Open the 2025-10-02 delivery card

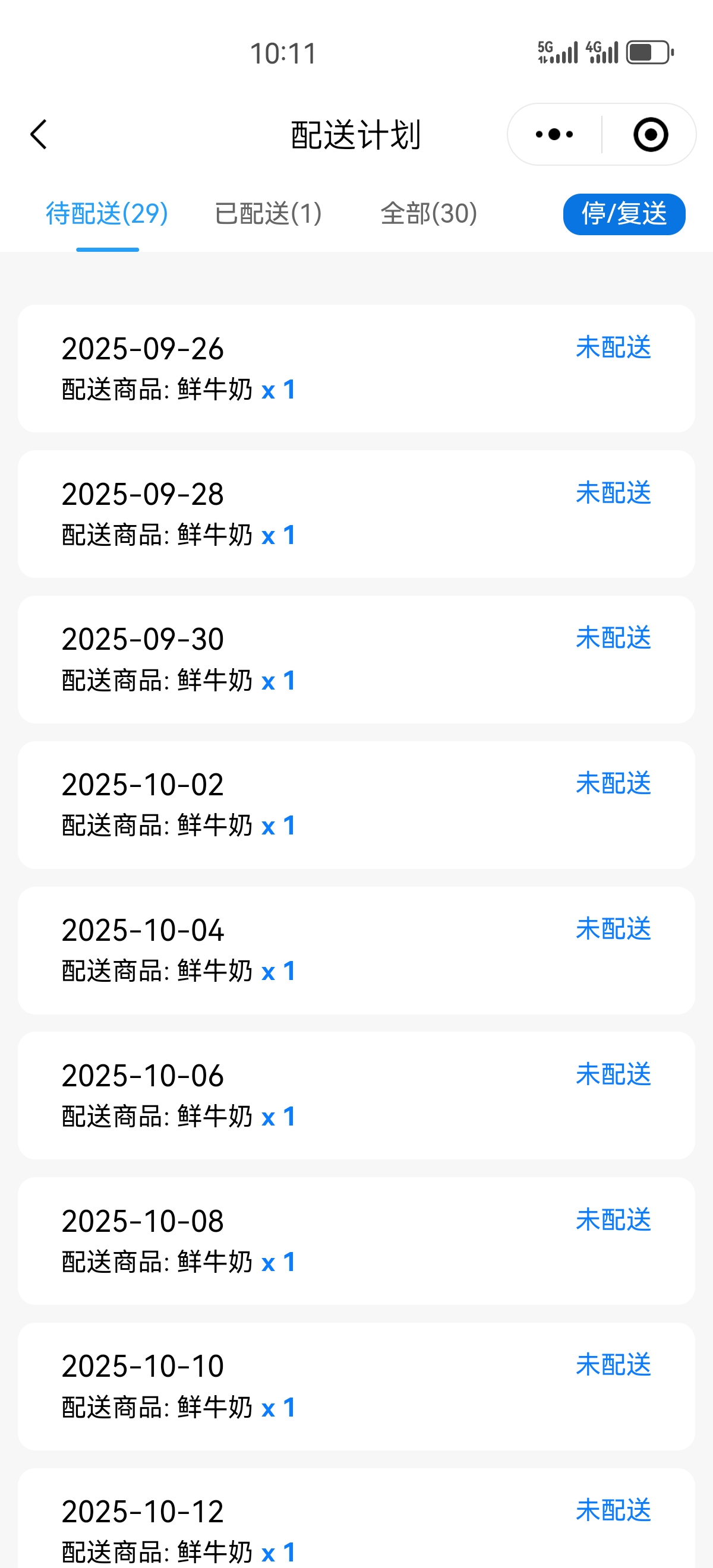tap(356, 805)
